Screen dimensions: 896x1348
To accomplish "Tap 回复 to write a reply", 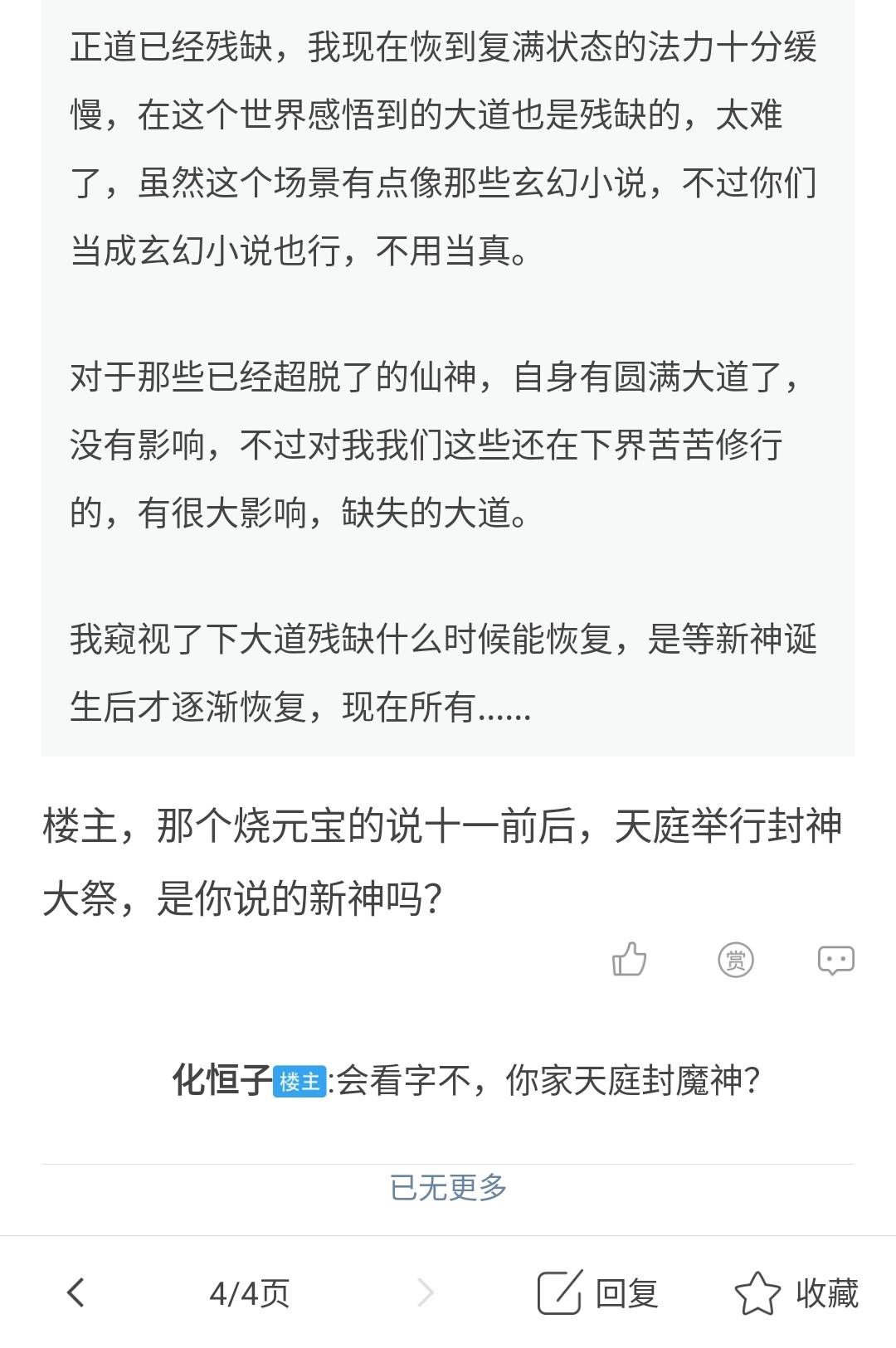I will (x=599, y=1292).
